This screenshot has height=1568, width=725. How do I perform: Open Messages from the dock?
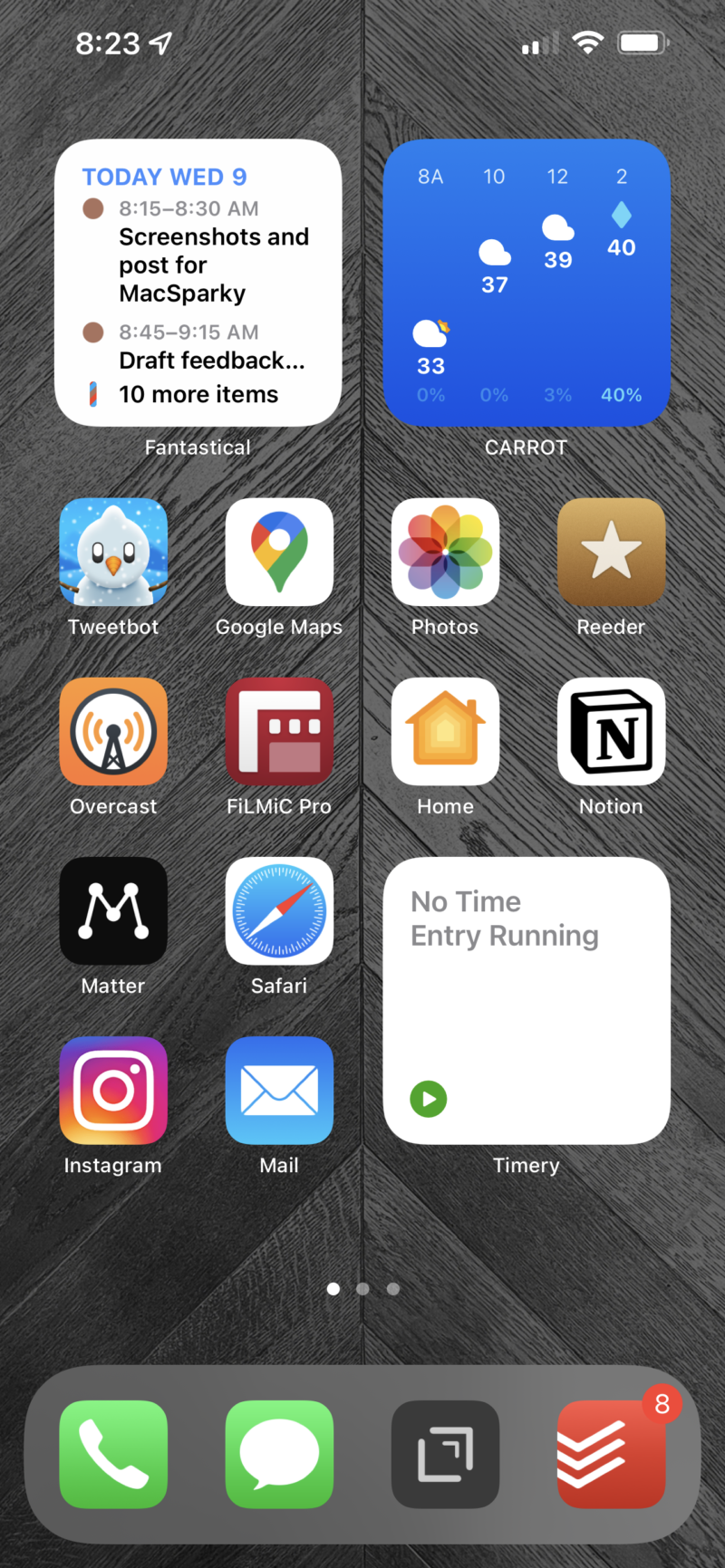click(x=279, y=1454)
